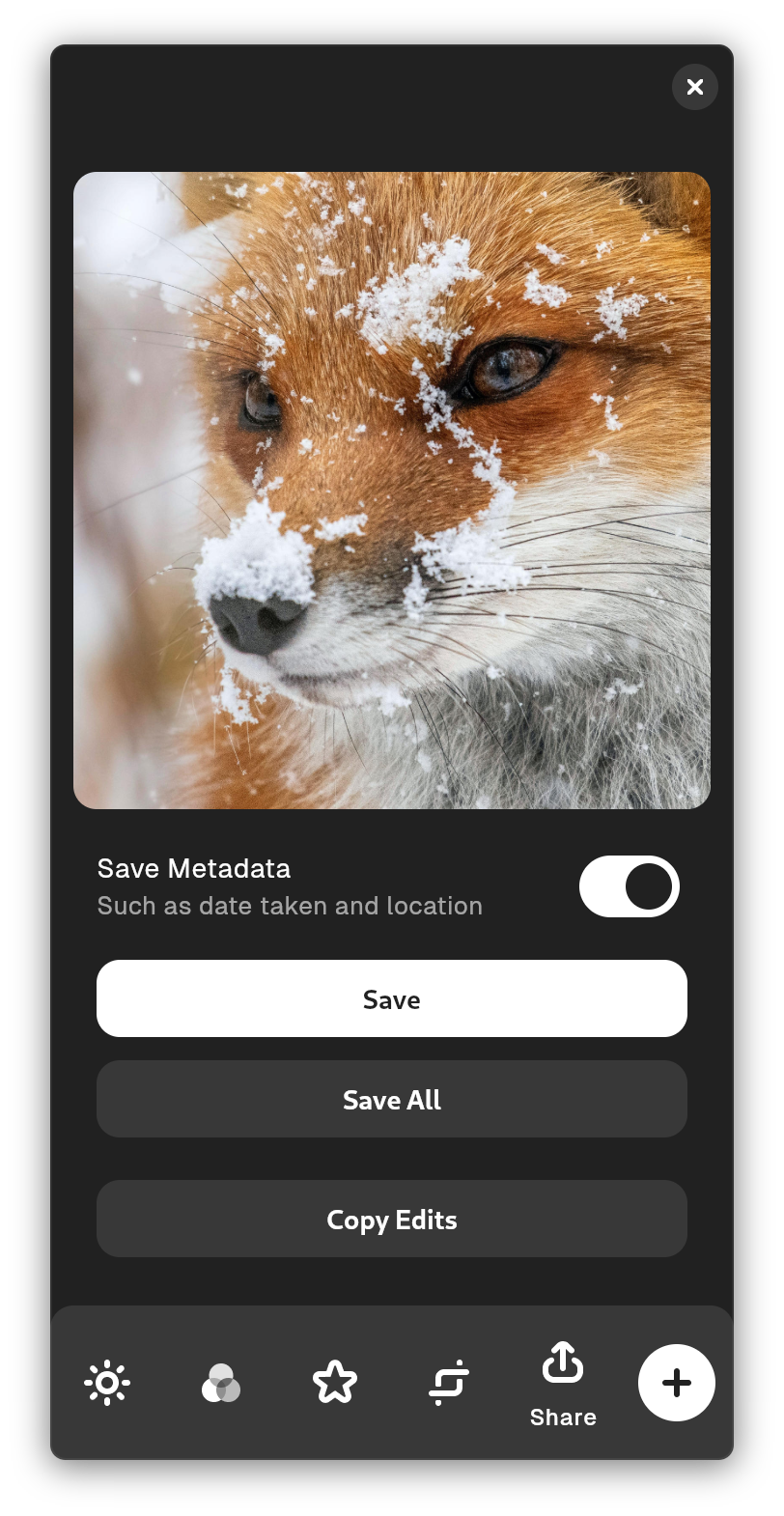The width and height of the screenshot is (784, 1516).
Task: Open the crop and rotate tab
Action: (x=449, y=1383)
